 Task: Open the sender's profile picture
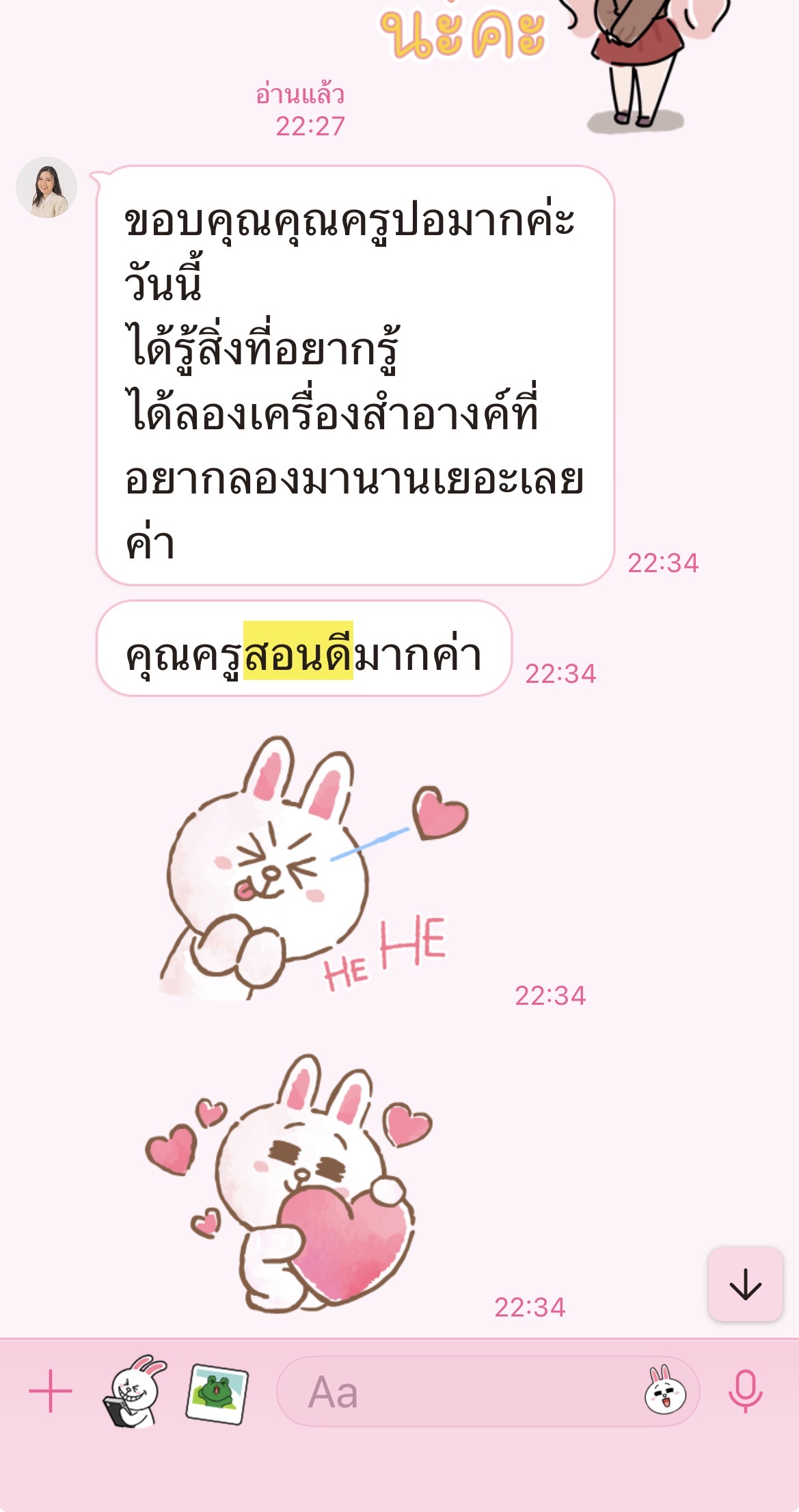(x=46, y=187)
